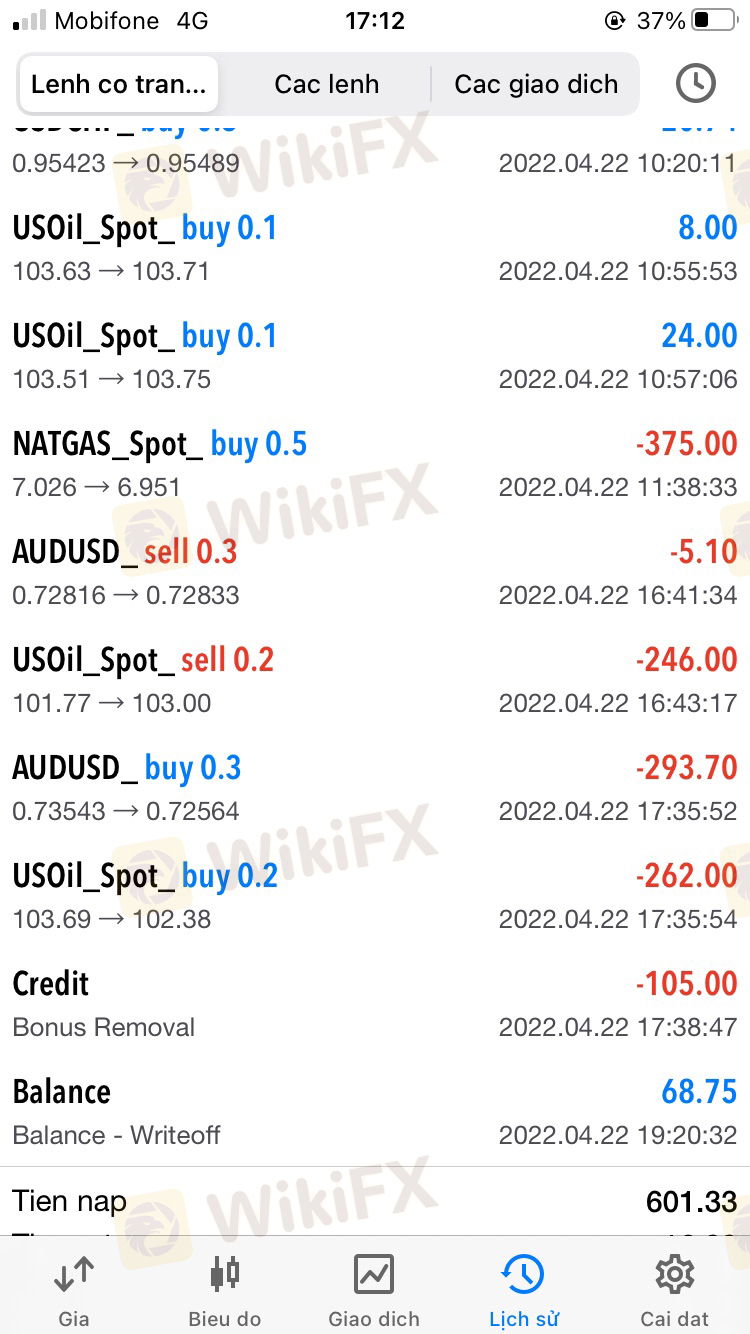Open the Gia quotes tab
Screen dimensions: 750x1334
tap(74, 1291)
